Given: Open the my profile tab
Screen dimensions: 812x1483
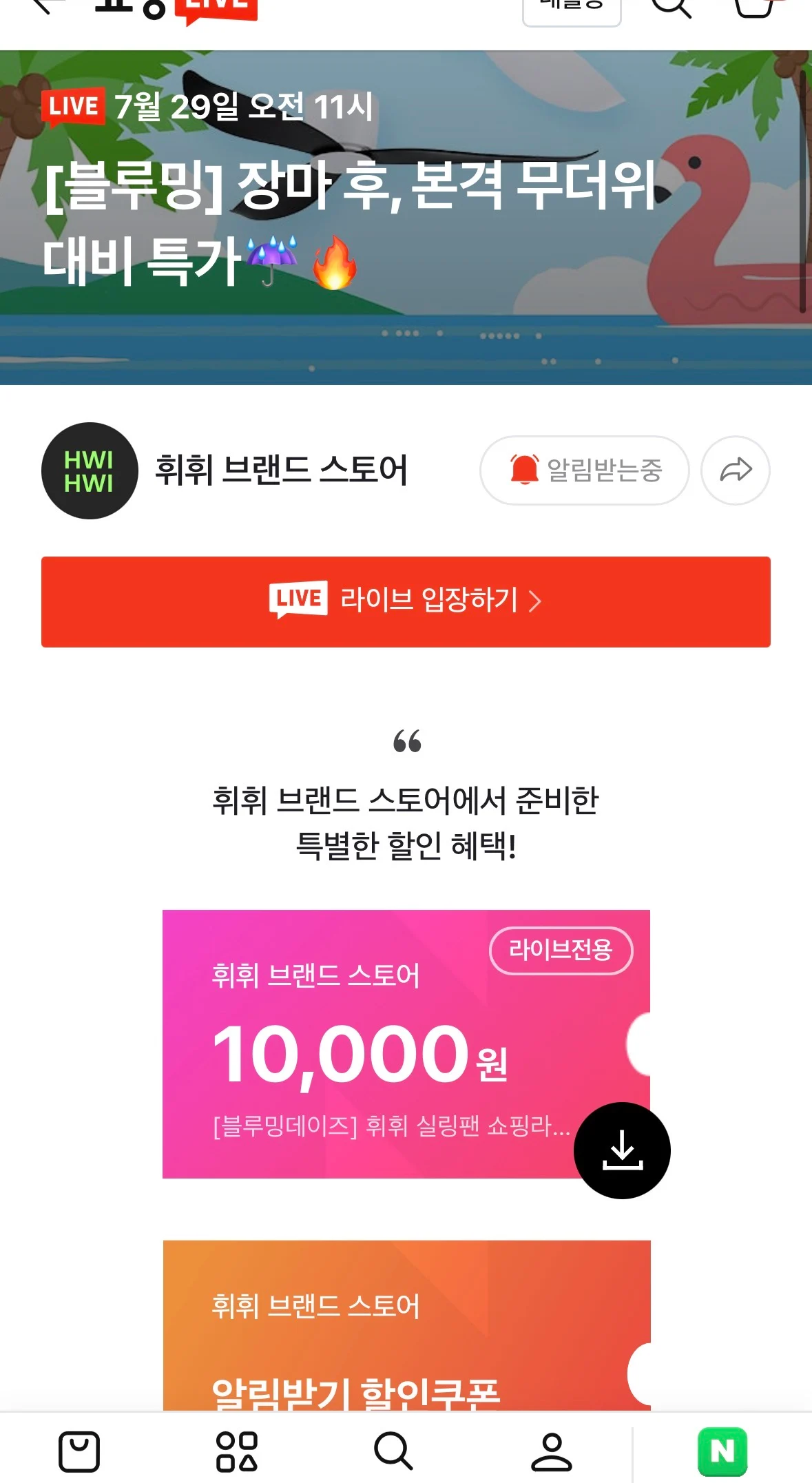Looking at the screenshot, I should (551, 1451).
